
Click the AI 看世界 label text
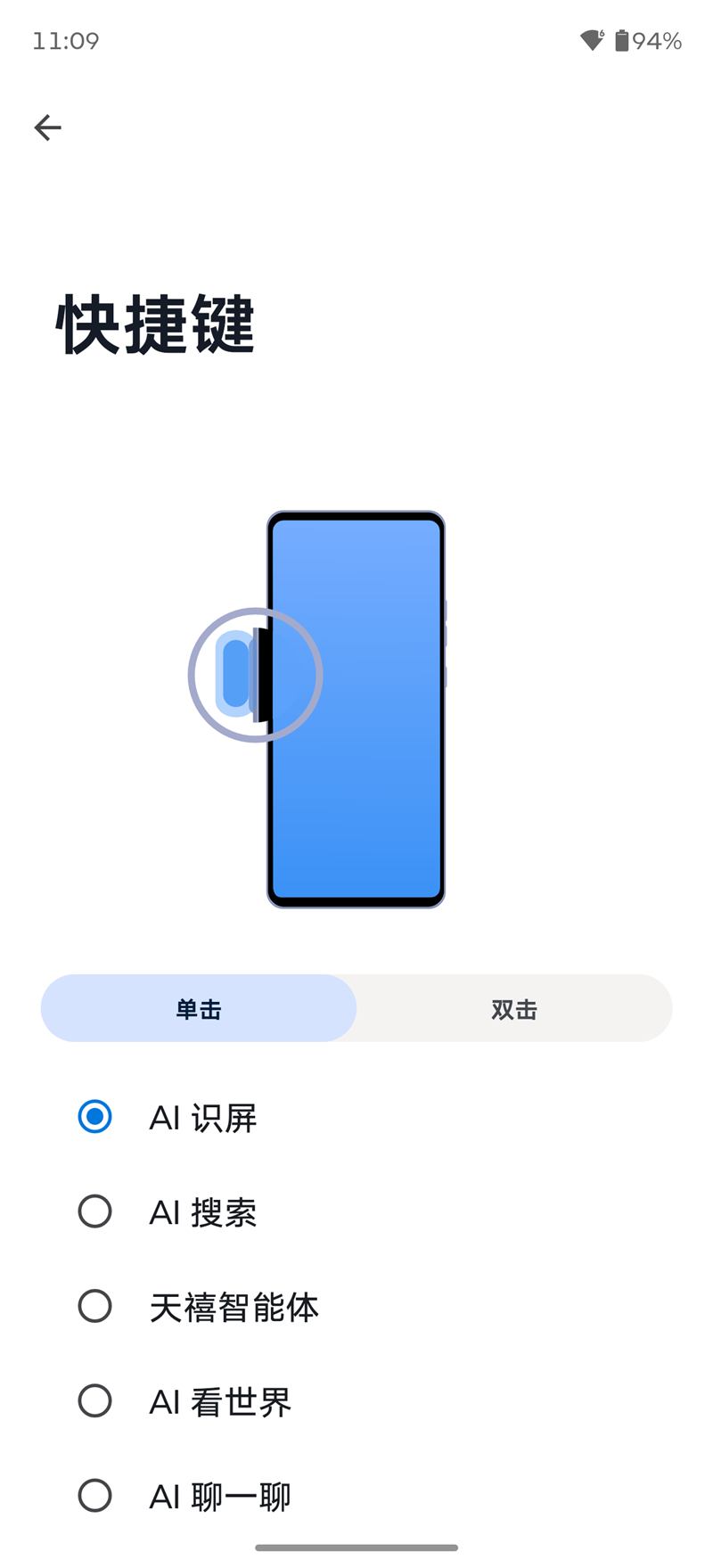(219, 1400)
